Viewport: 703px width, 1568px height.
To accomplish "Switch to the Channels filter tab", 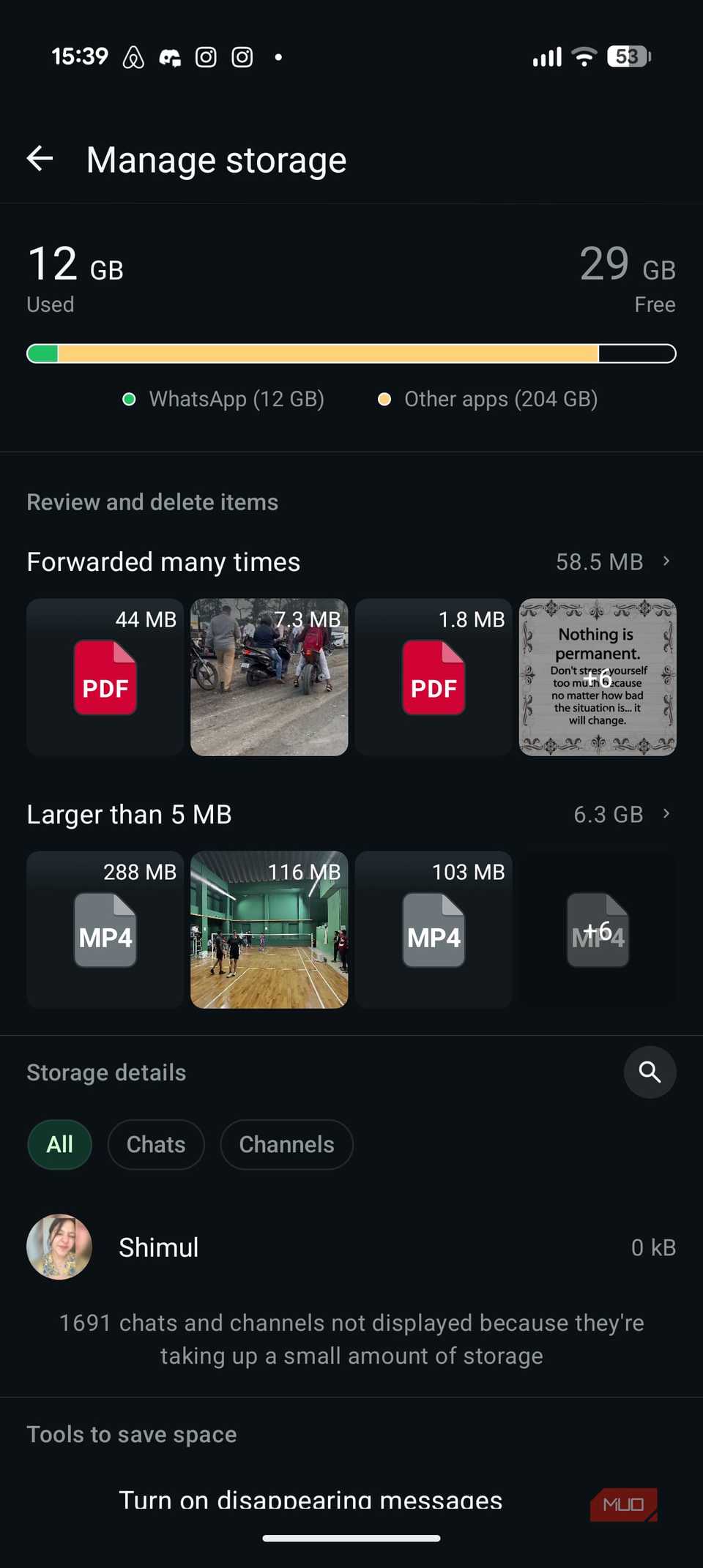I will (x=286, y=1144).
